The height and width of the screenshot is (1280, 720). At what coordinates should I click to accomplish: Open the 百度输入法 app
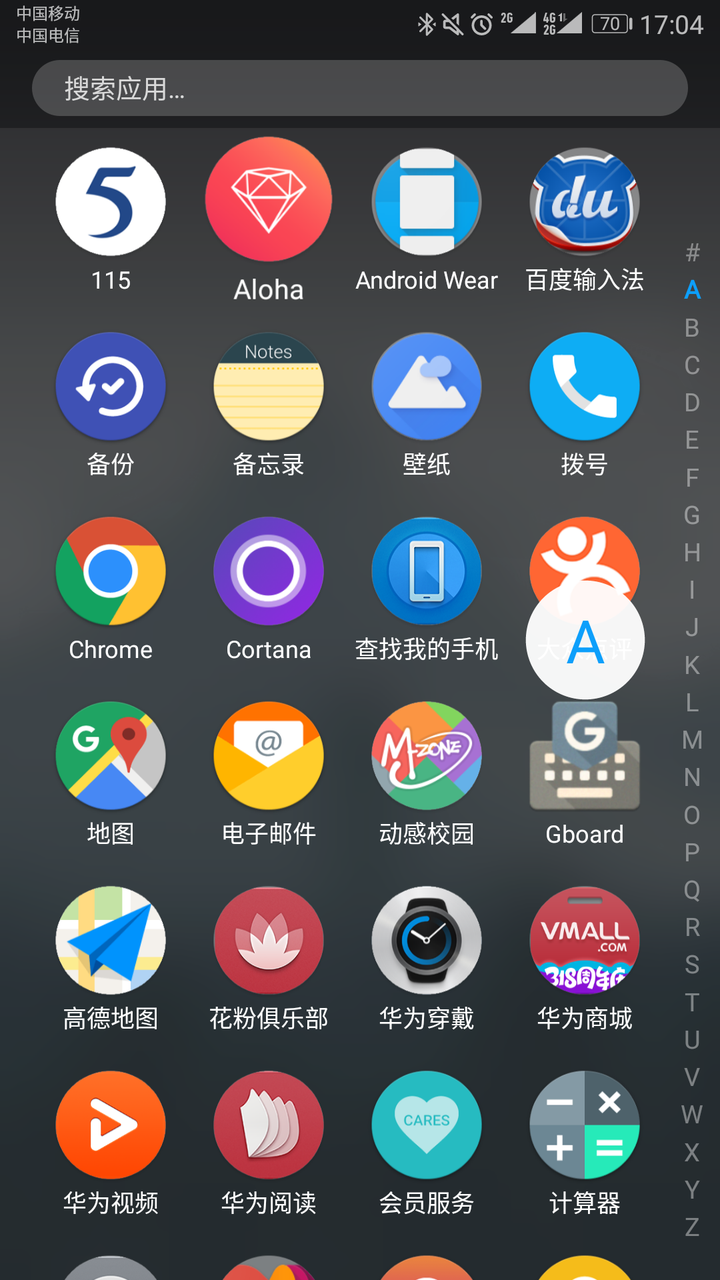click(x=584, y=203)
